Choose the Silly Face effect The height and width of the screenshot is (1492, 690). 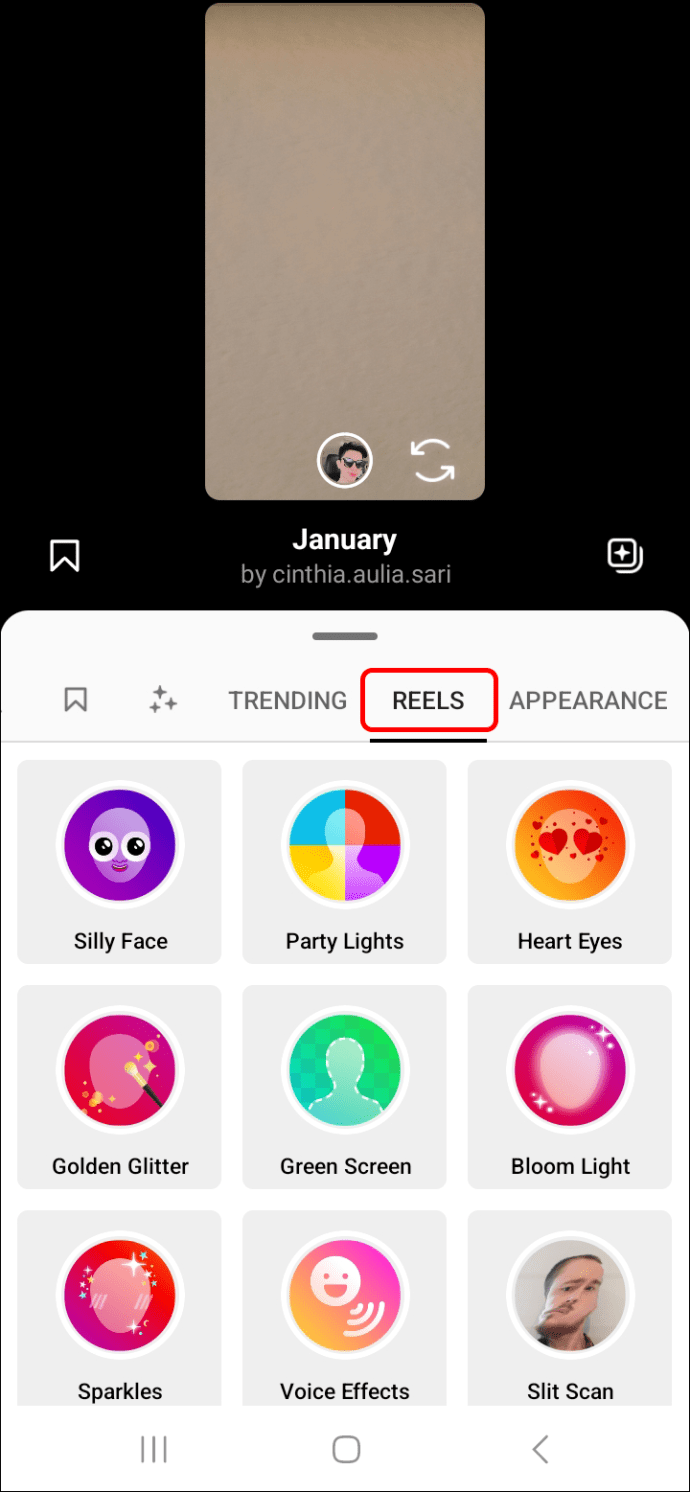120,862
